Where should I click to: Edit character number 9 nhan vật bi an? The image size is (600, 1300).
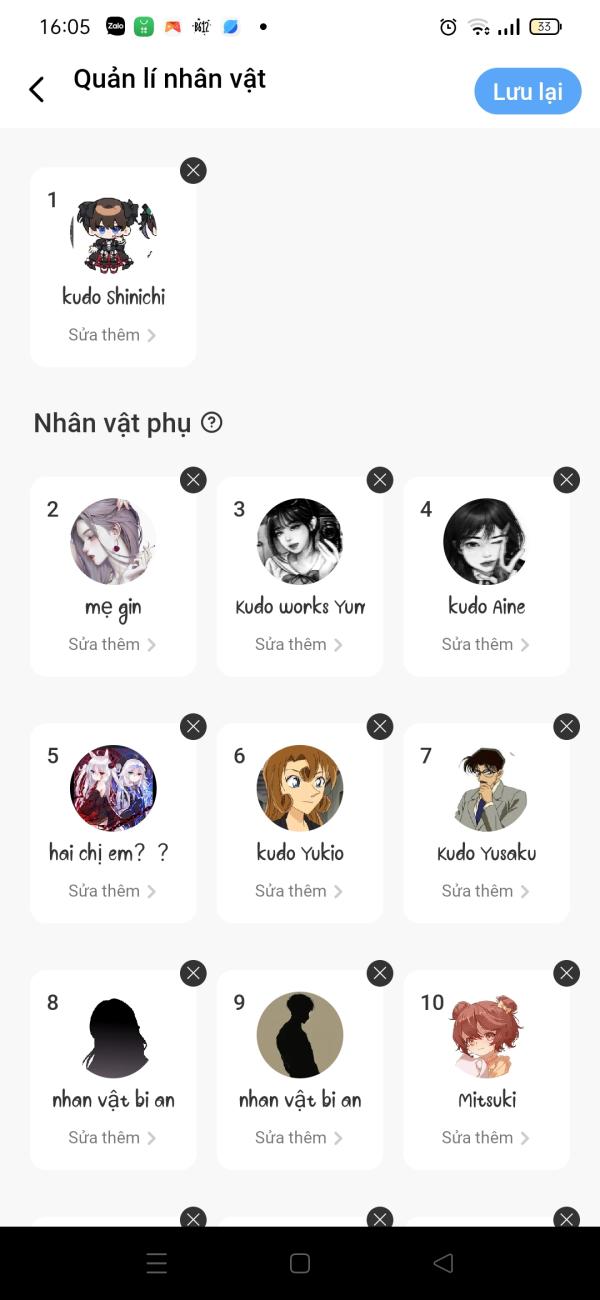tap(299, 1137)
